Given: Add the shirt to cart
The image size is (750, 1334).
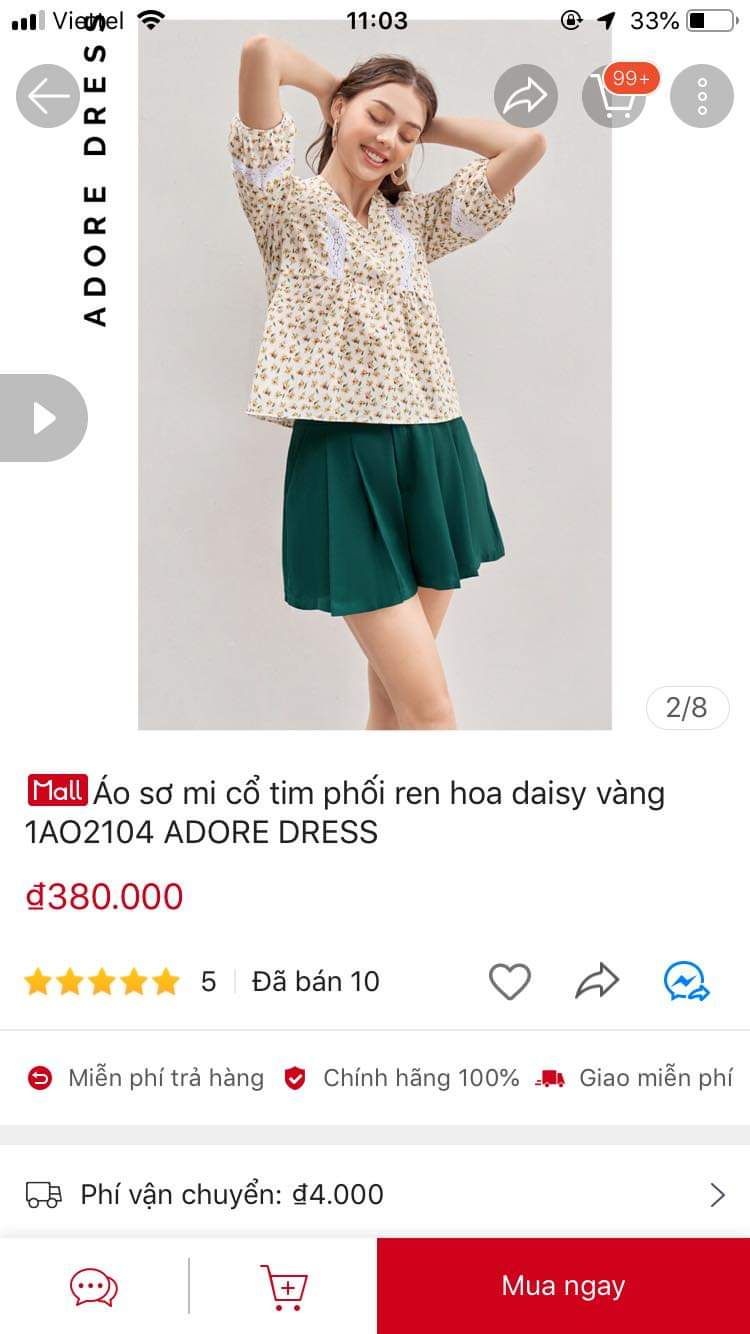Looking at the screenshot, I should point(284,1286).
